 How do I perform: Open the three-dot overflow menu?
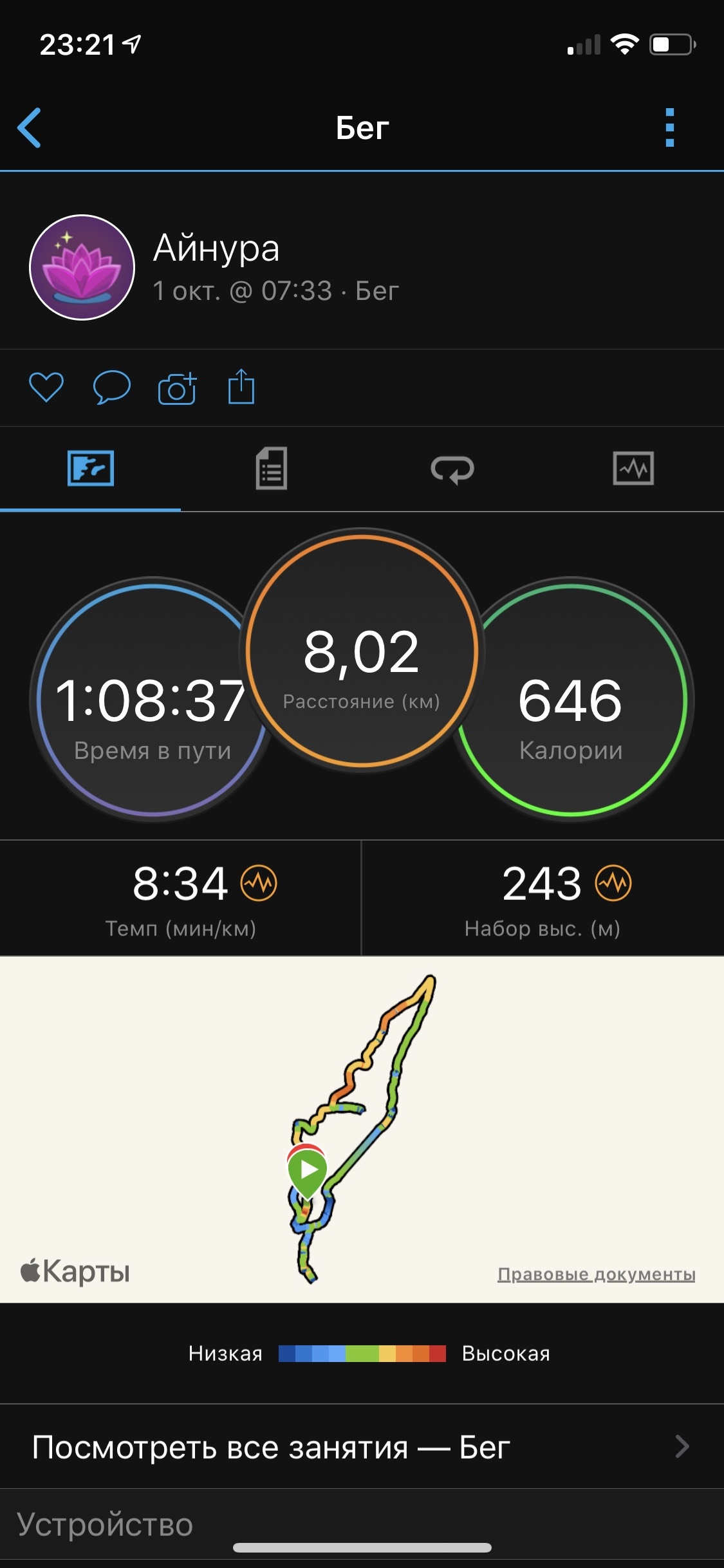click(669, 127)
